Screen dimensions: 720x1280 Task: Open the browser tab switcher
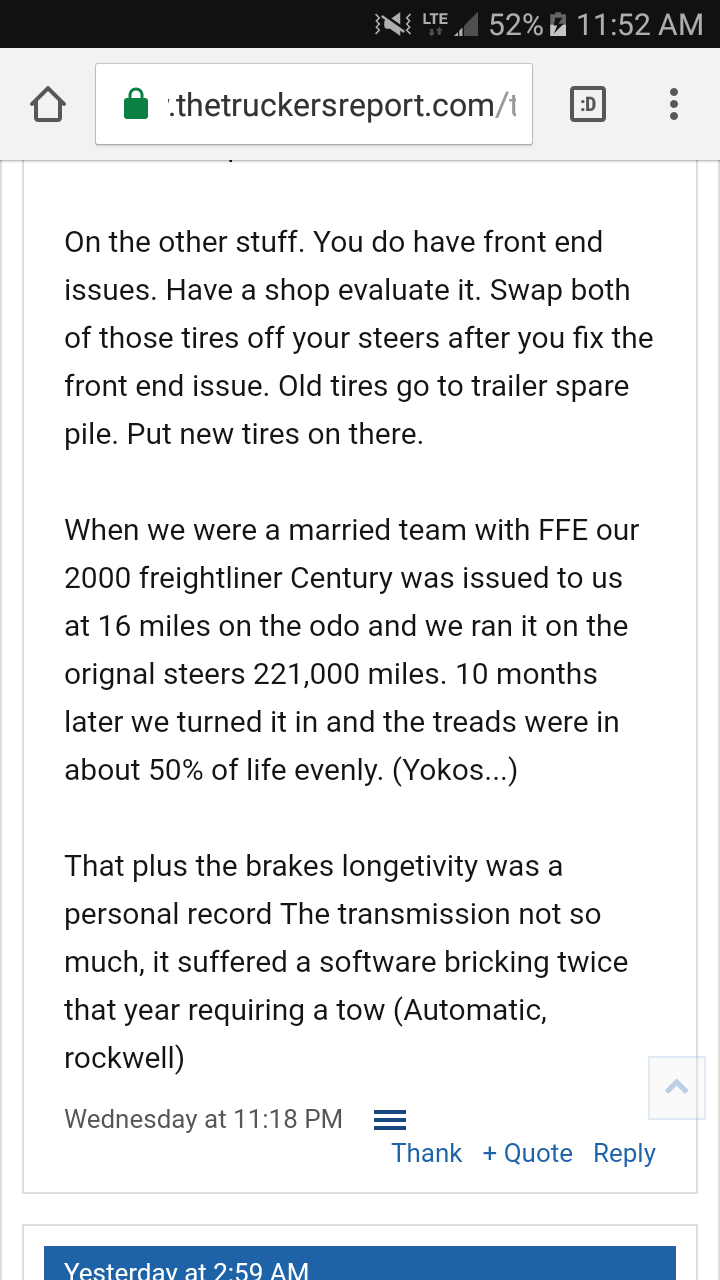587,104
